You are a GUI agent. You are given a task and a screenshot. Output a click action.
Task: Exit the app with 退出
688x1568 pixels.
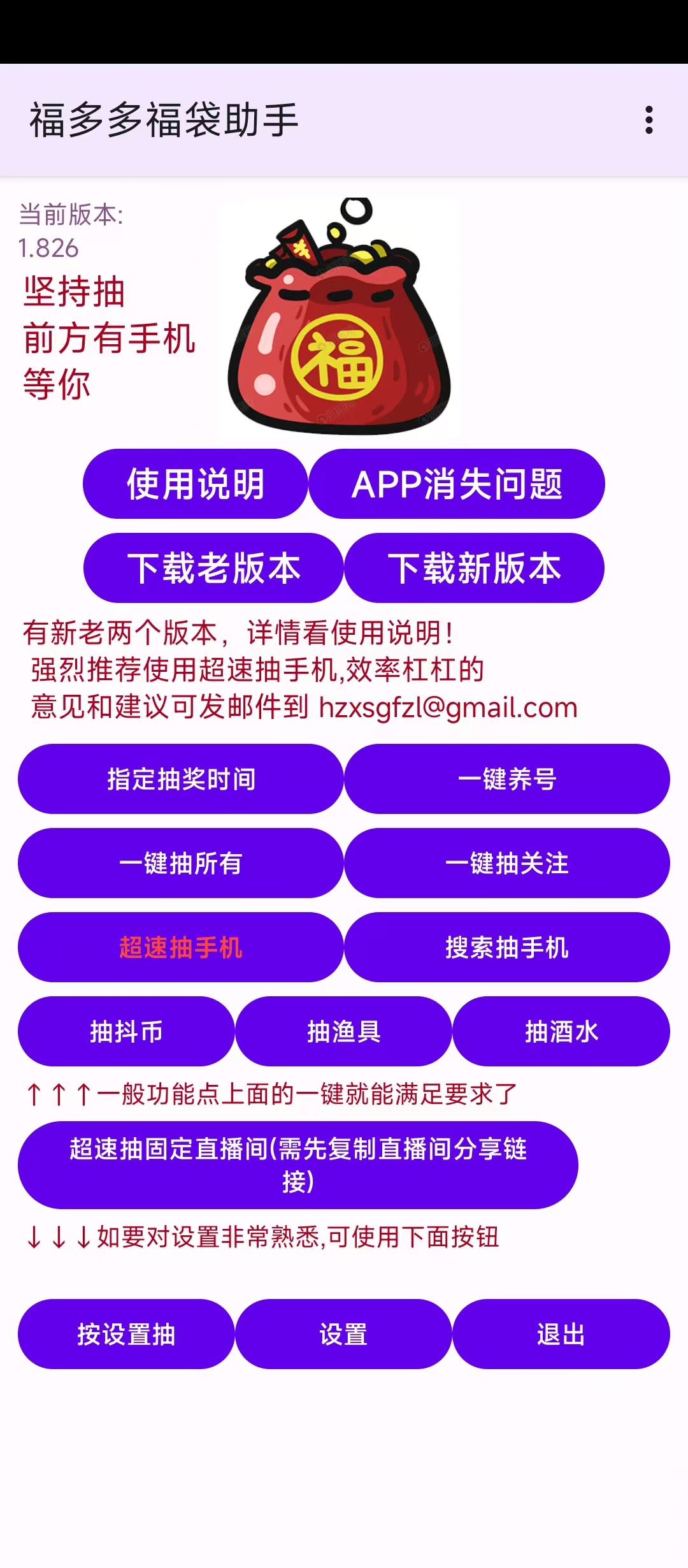pyautogui.click(x=561, y=1334)
